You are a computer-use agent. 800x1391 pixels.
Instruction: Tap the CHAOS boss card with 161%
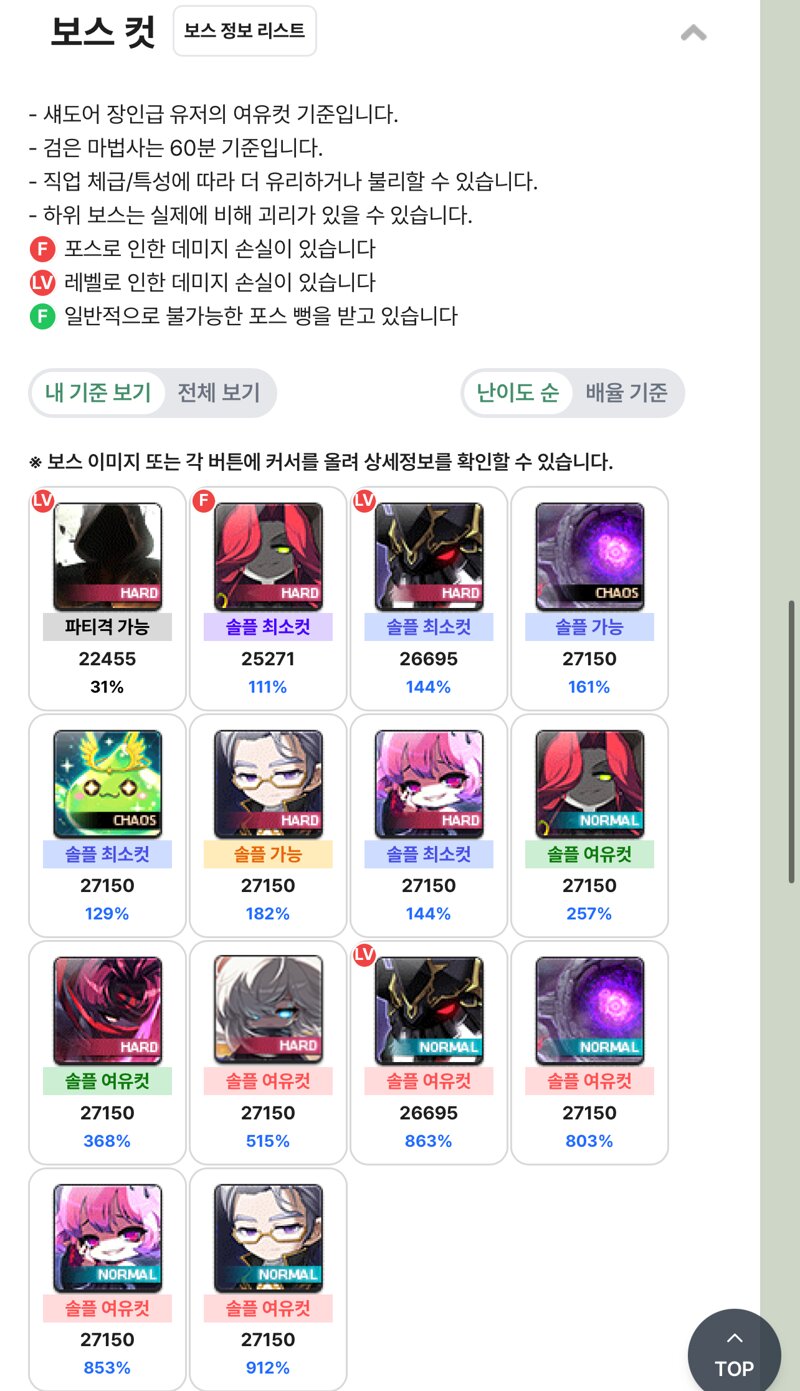click(x=589, y=598)
